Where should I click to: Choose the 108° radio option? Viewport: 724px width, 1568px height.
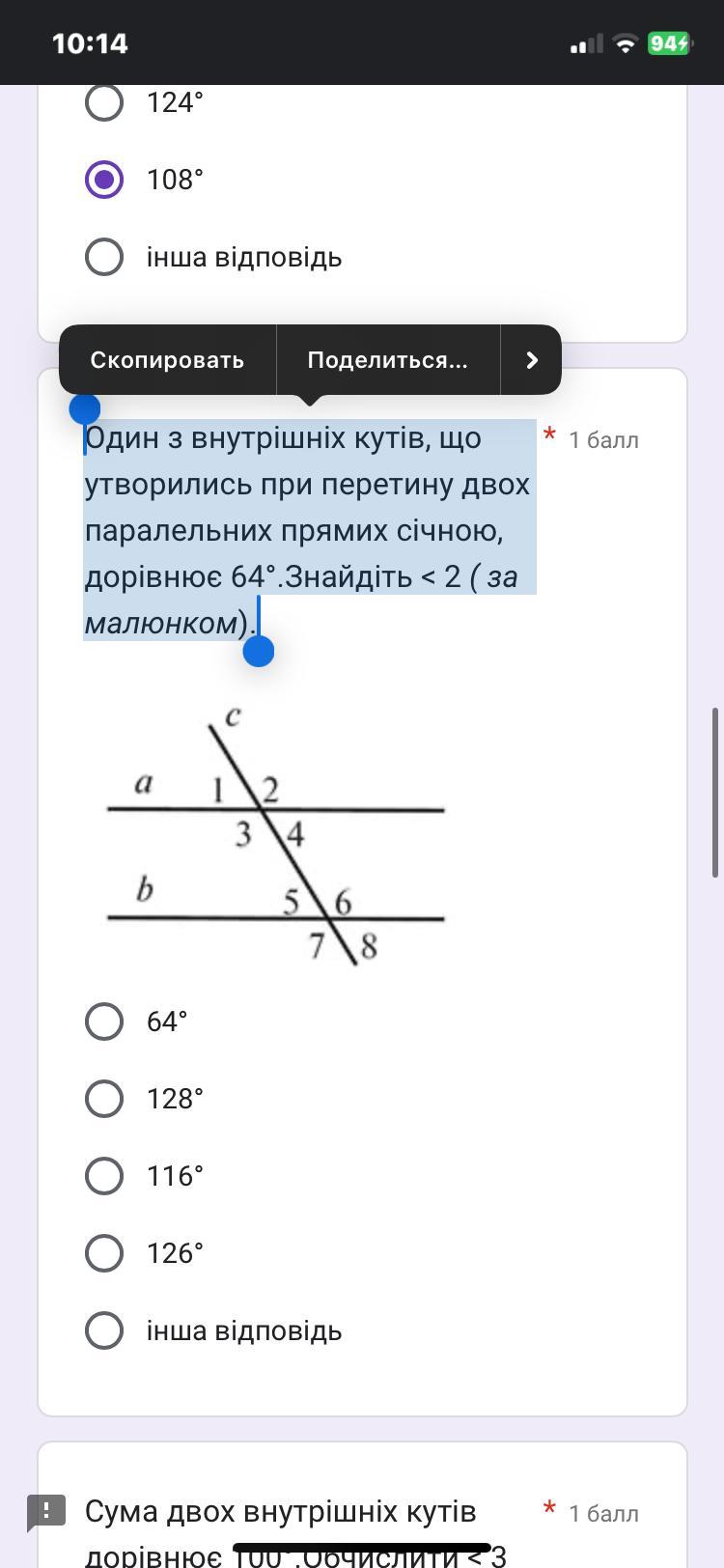[104, 180]
